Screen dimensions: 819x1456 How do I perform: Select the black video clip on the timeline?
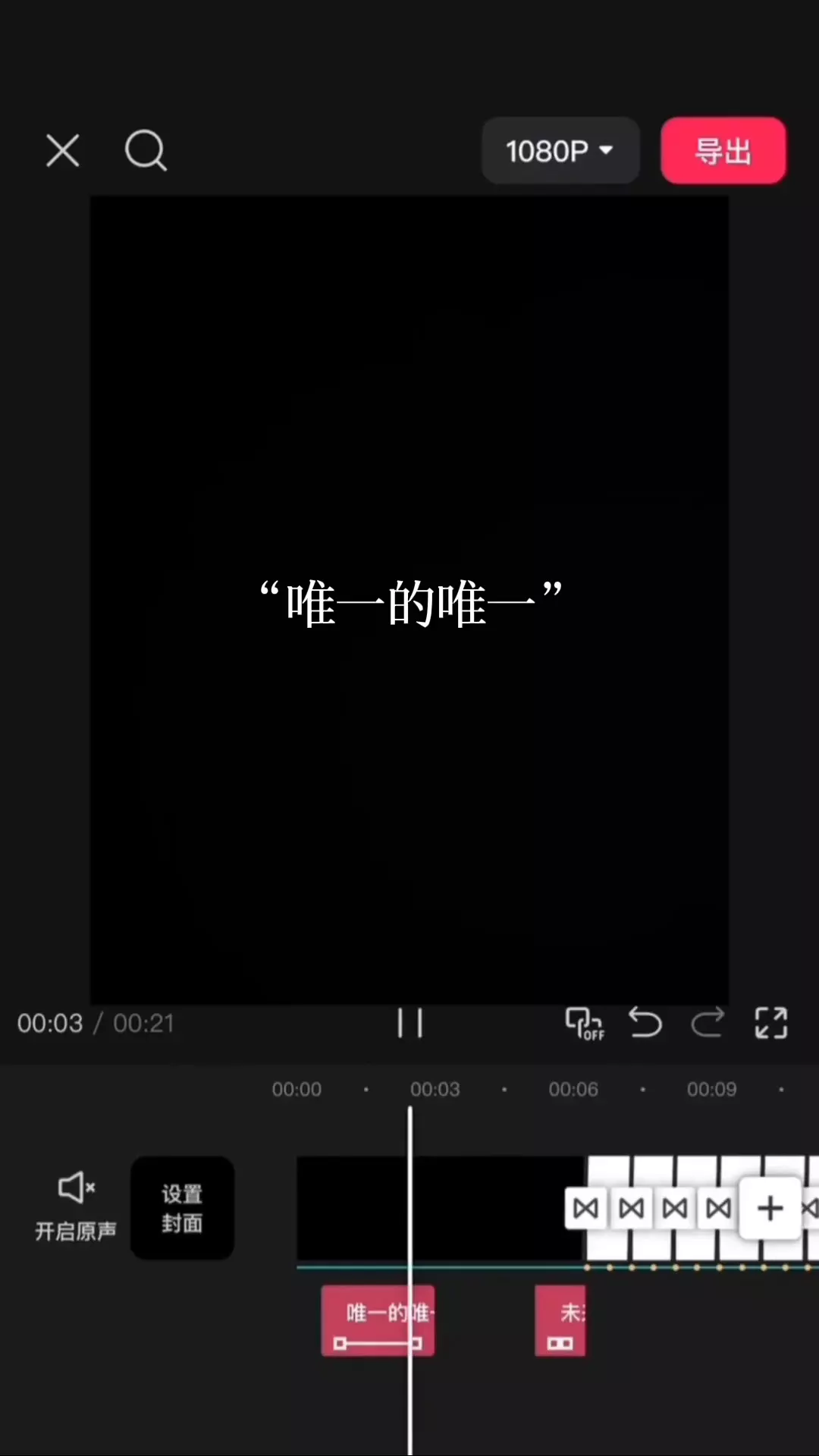440,1208
